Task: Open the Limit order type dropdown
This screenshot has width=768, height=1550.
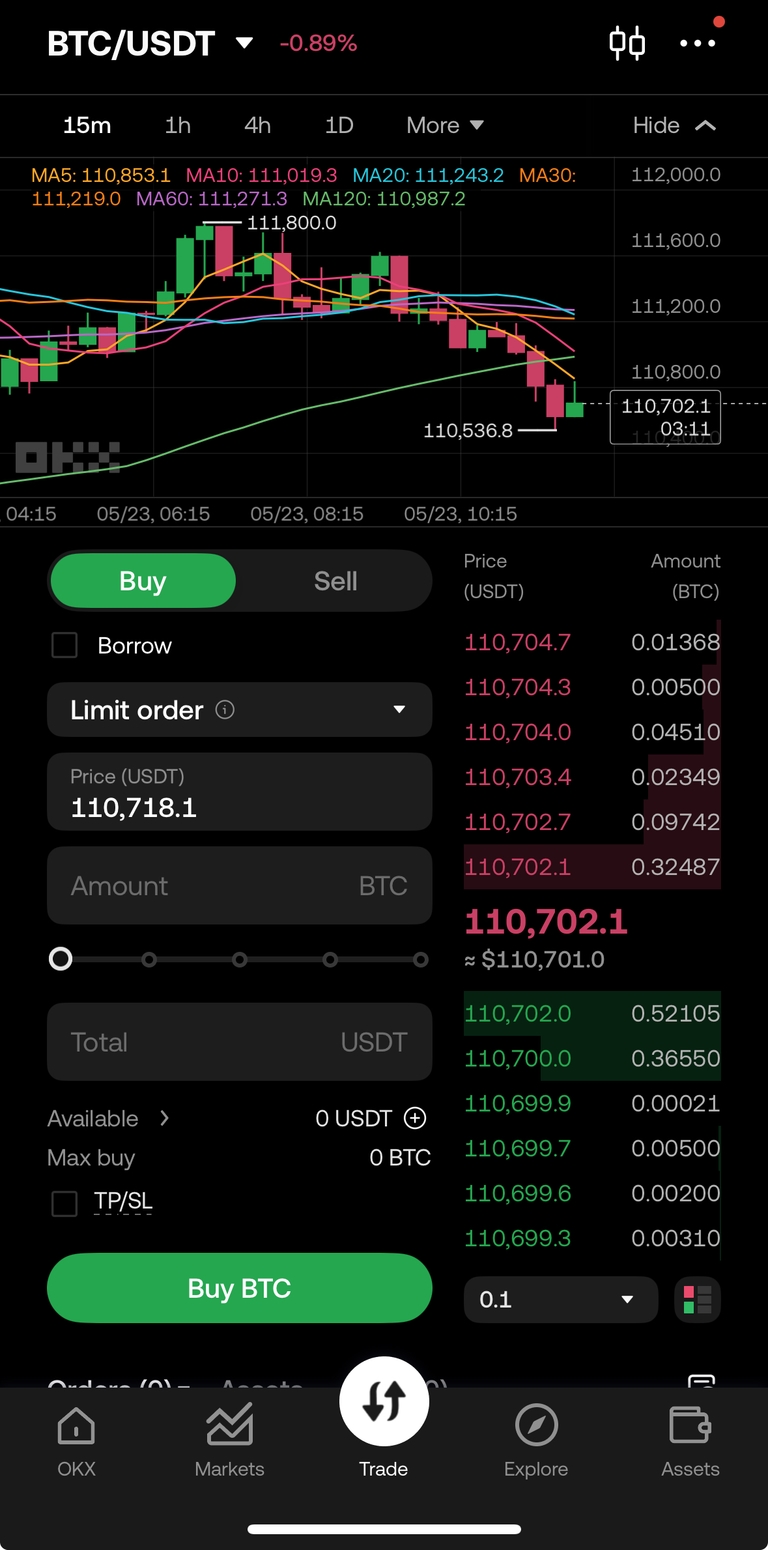Action: [240, 710]
